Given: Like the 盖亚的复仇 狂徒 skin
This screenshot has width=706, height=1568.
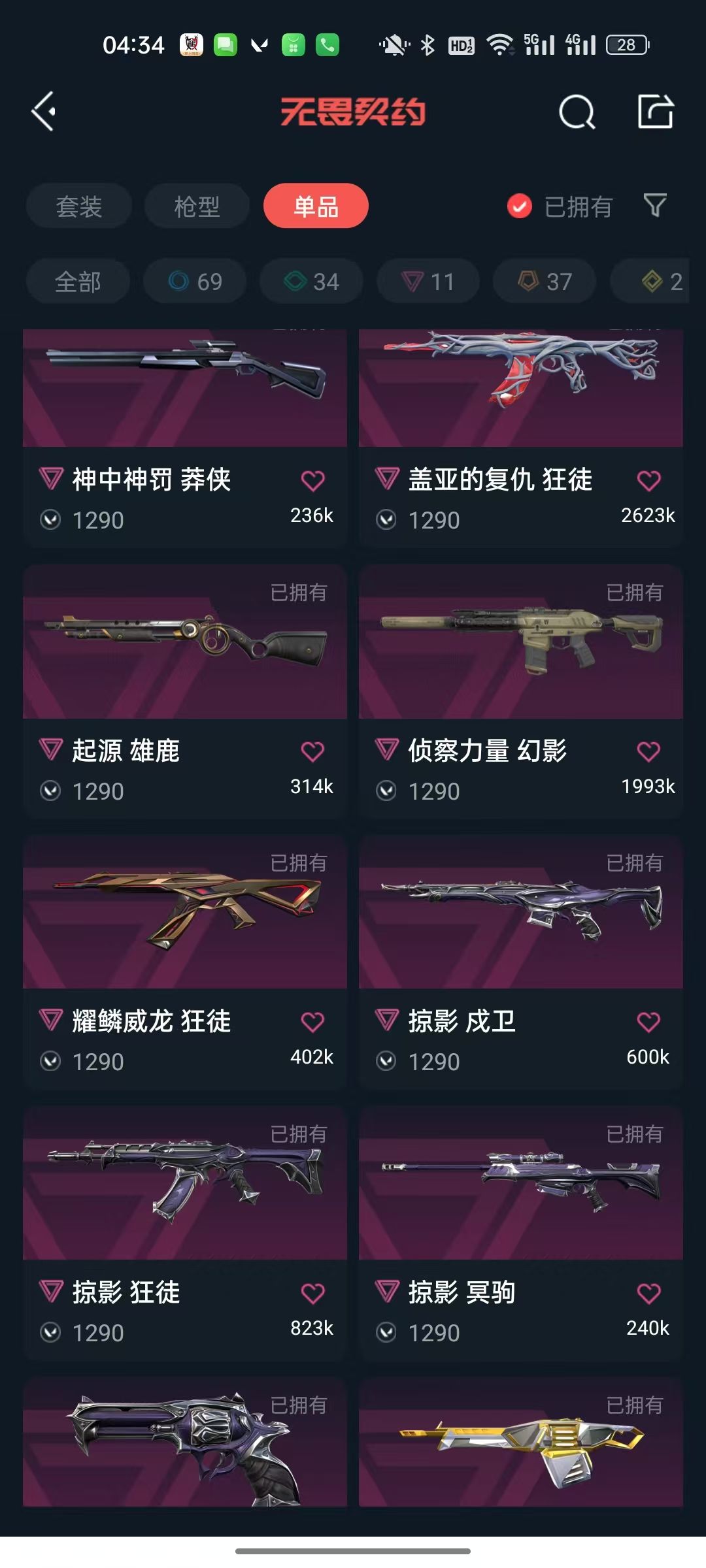Looking at the screenshot, I should tap(648, 481).
